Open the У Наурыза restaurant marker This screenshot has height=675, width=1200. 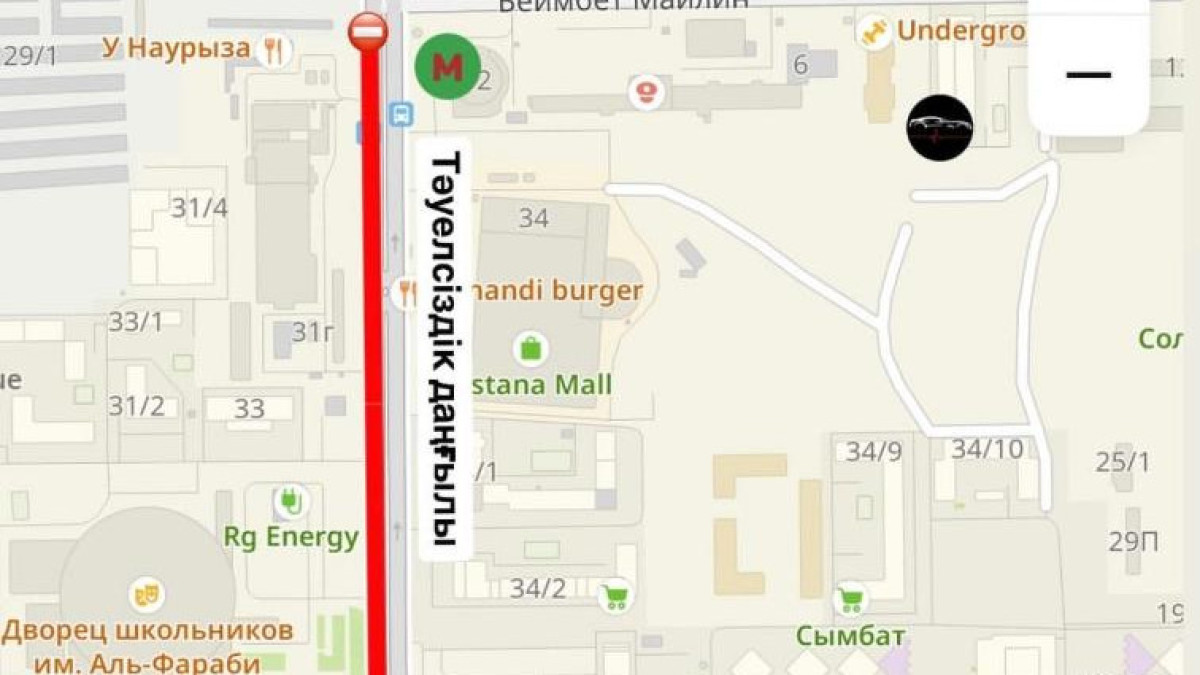point(272,49)
